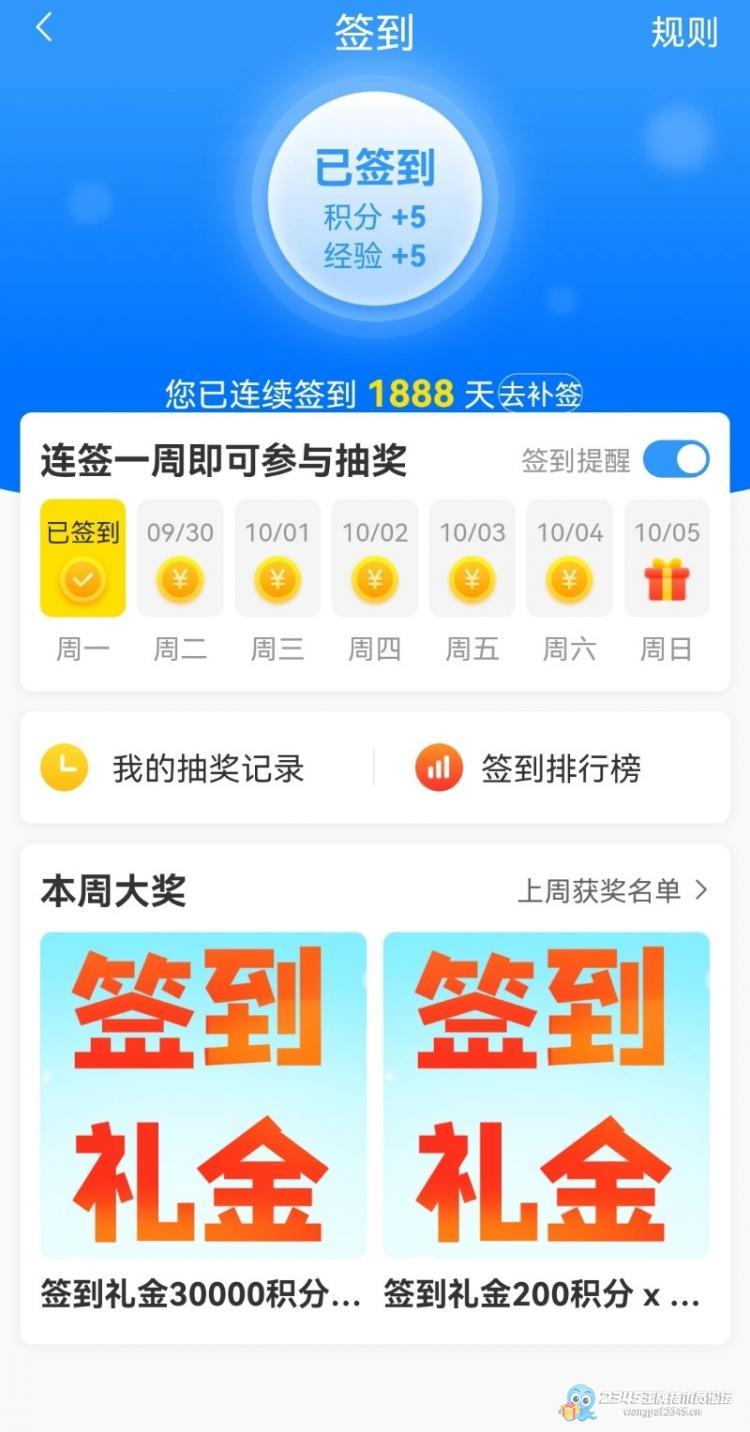
Task: View 上周获奖名单 winners list
Action: pyautogui.click(x=612, y=890)
